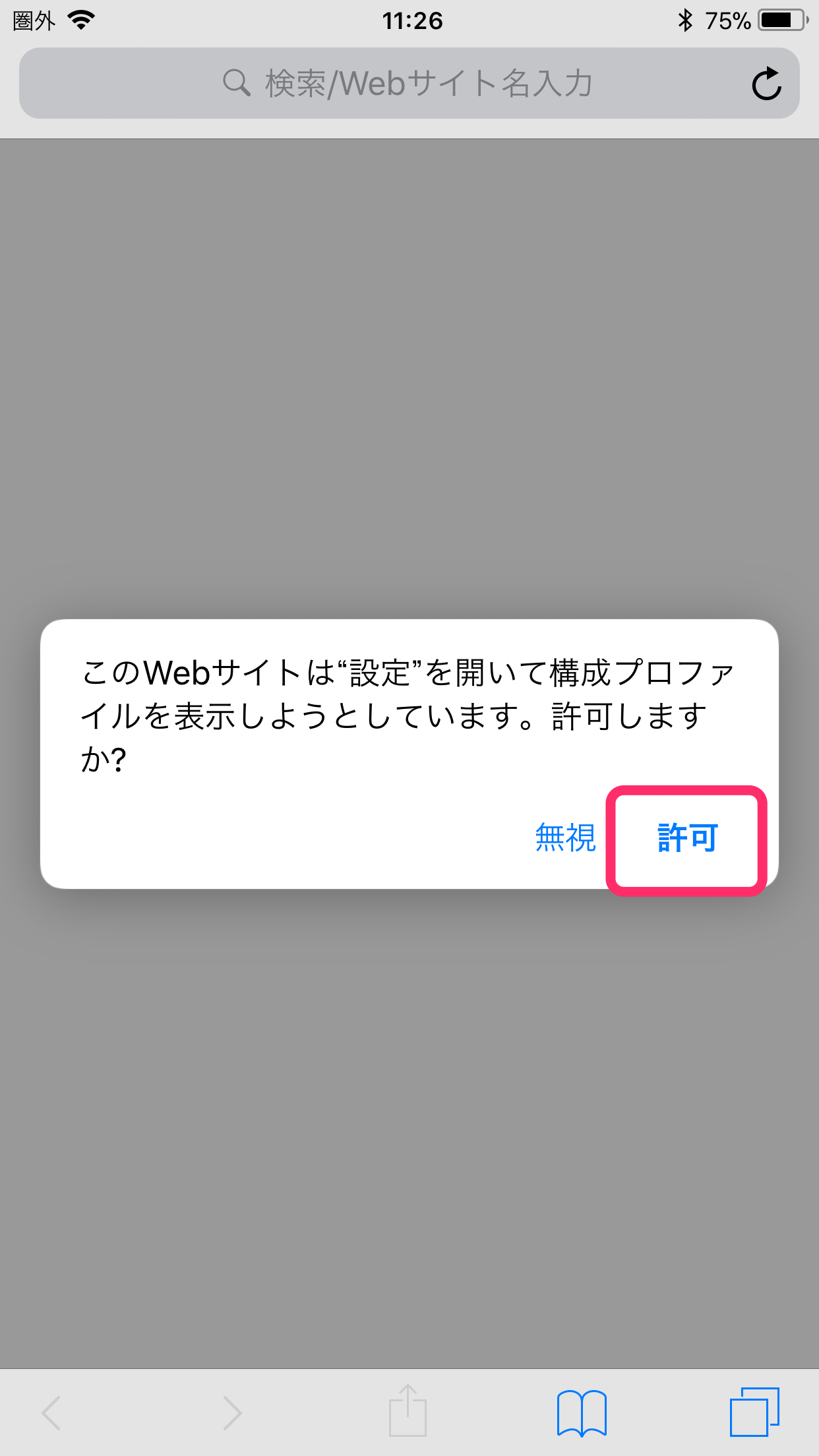Reload the page with the refresh icon
The height and width of the screenshot is (1456, 819).
tap(766, 84)
